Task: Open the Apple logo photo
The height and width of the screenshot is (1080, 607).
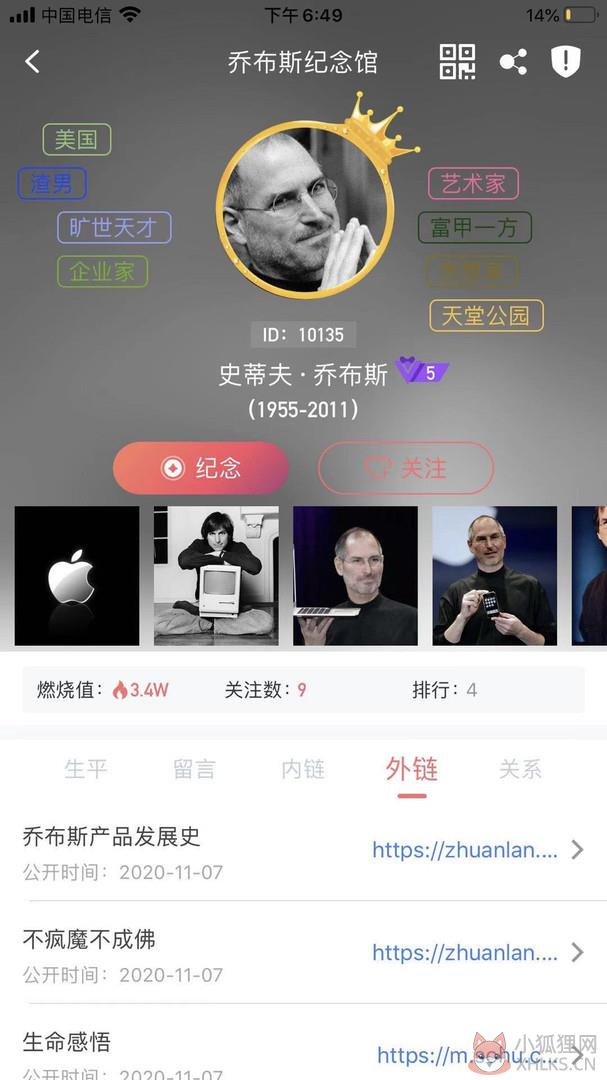Action: (76, 576)
